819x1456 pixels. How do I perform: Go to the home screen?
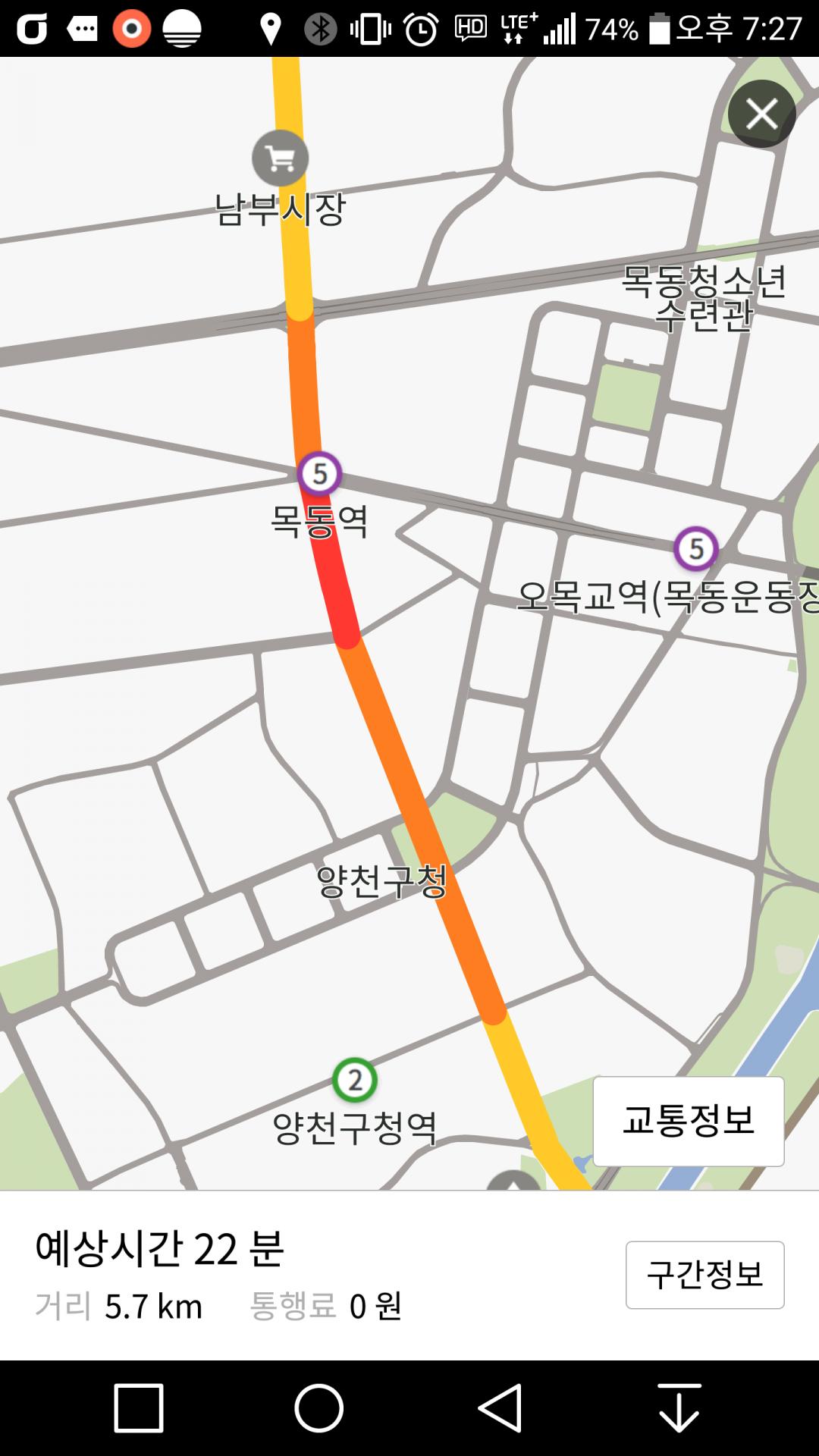pyautogui.click(x=318, y=1408)
